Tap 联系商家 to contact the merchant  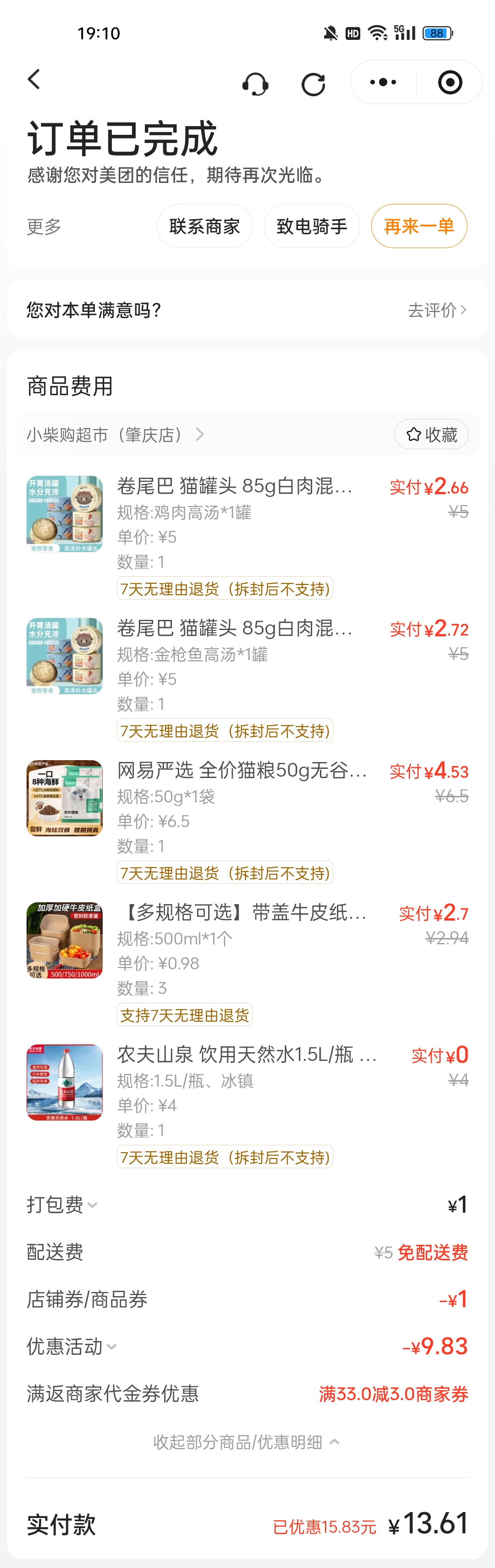point(204,226)
